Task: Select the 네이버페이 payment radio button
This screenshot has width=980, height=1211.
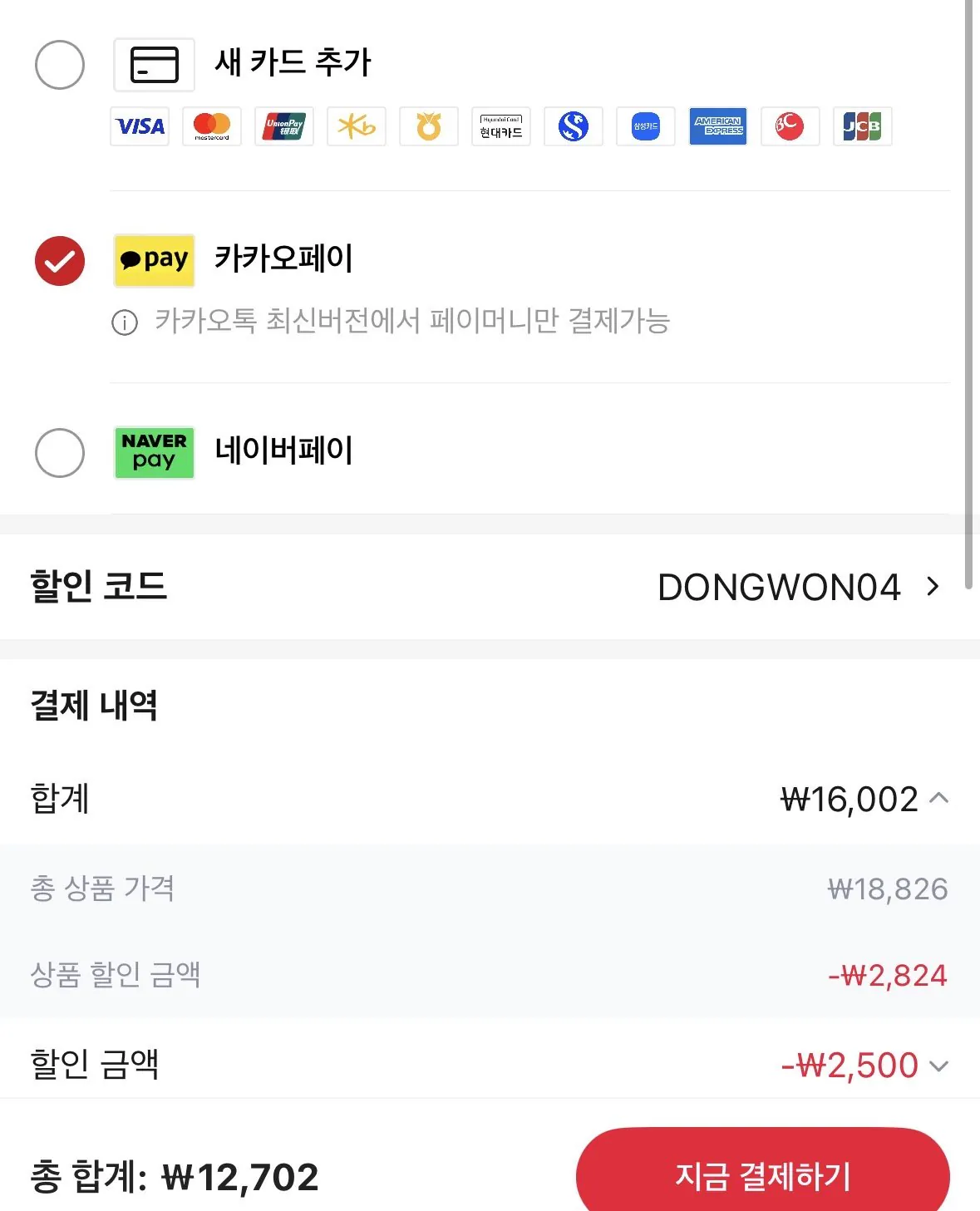Action: (59, 453)
